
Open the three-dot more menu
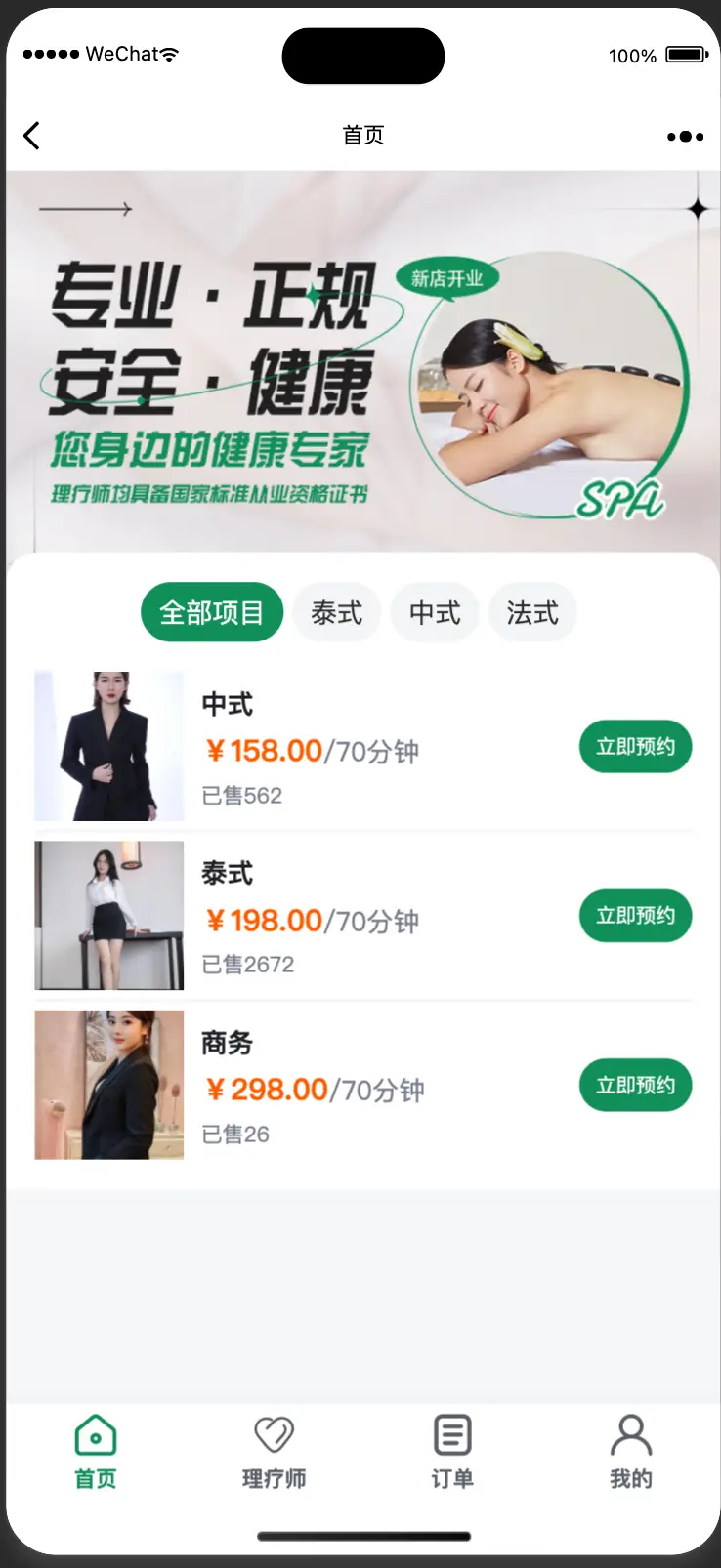[685, 137]
